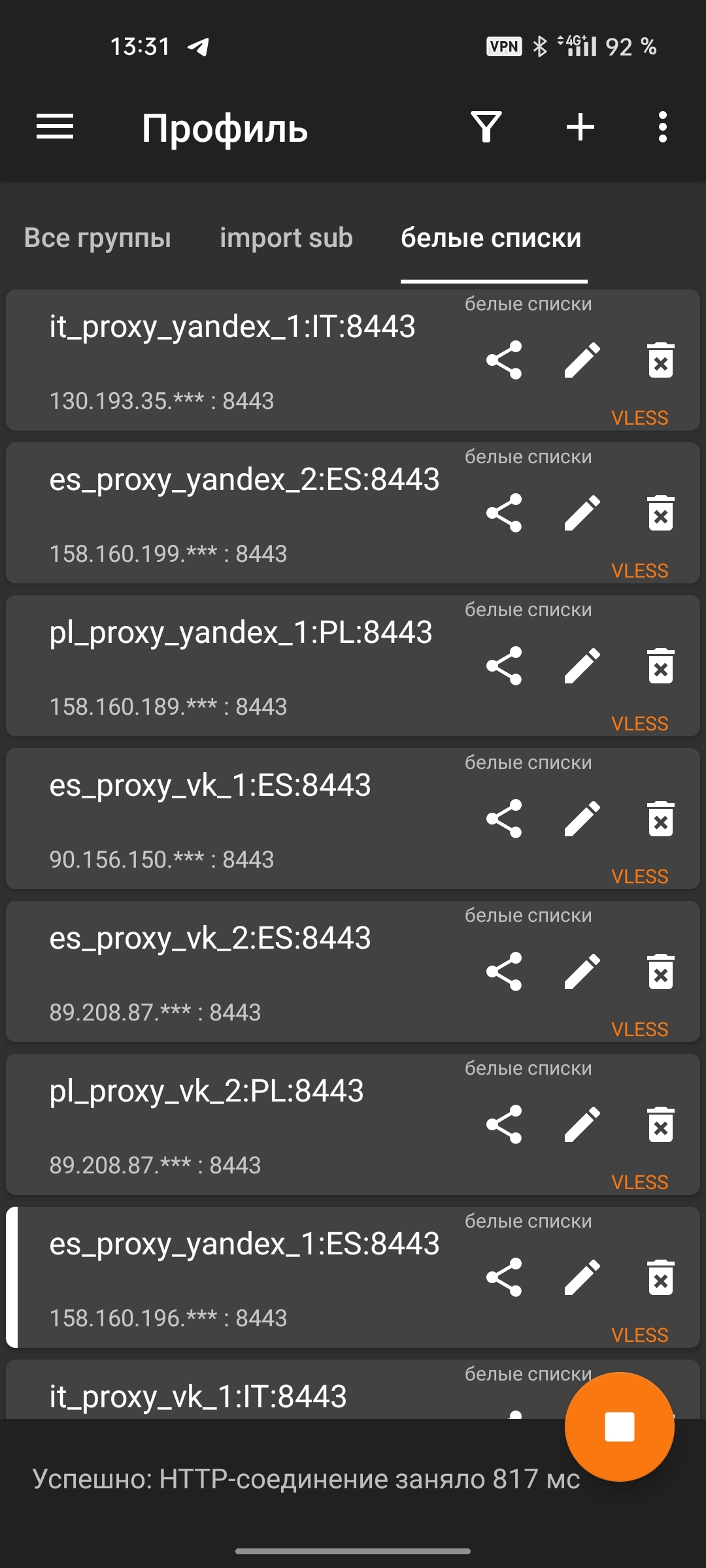Select the es_proxy_vk_1:ES:8443 profile
Viewport: 706px width, 1568px height.
pyautogui.click(x=210, y=785)
